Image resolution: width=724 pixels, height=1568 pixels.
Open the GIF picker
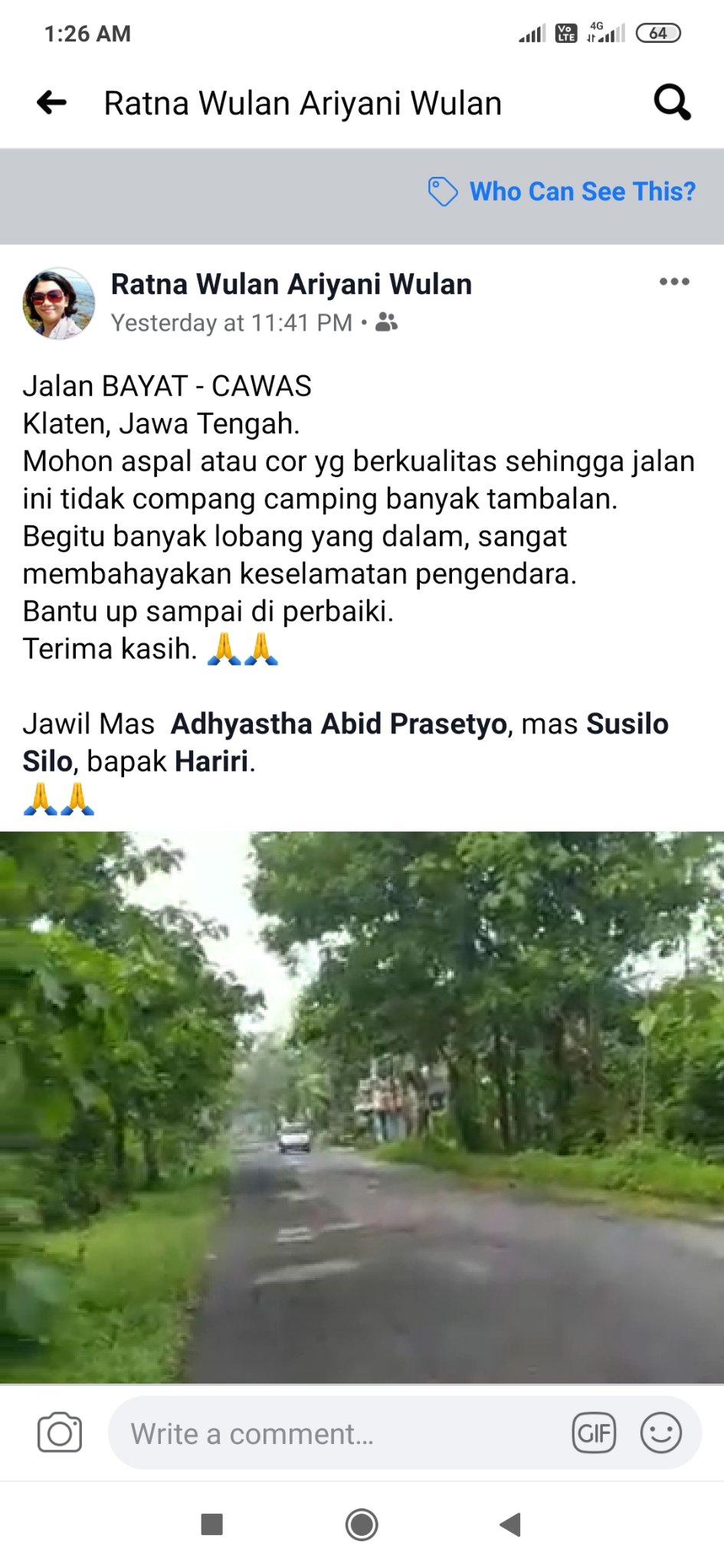click(594, 1432)
